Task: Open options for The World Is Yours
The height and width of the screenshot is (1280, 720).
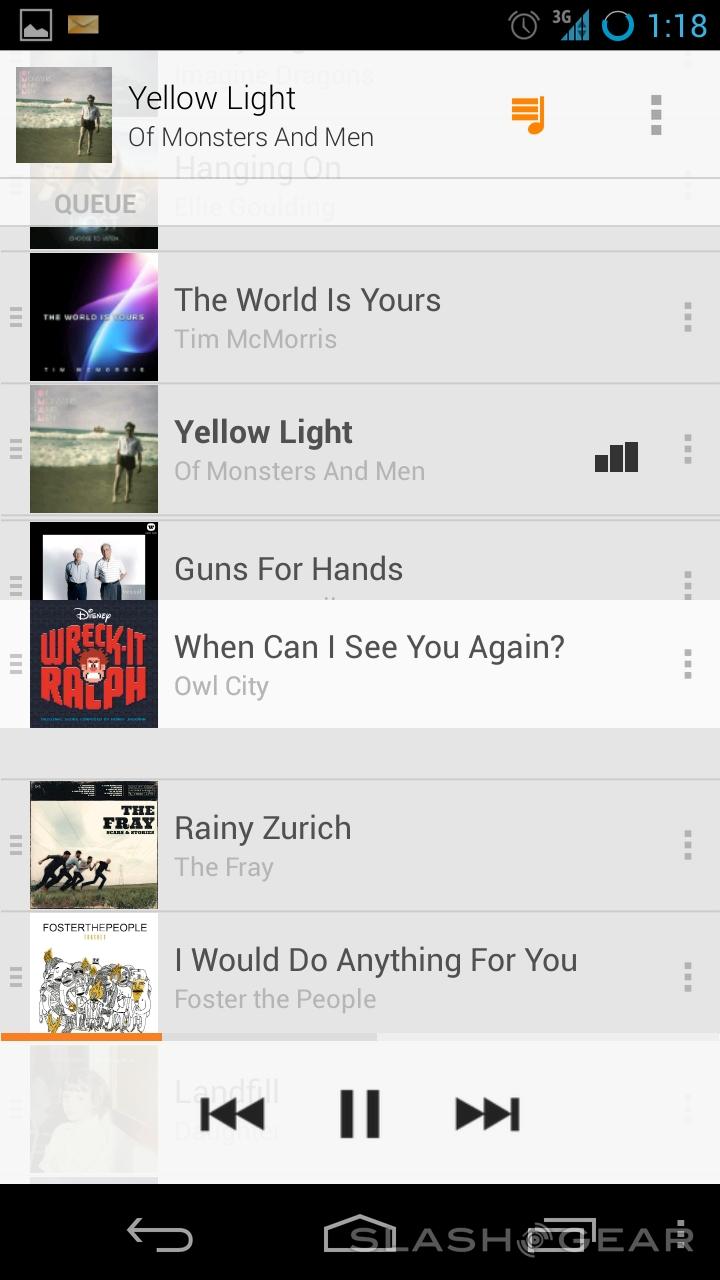Action: (x=687, y=317)
